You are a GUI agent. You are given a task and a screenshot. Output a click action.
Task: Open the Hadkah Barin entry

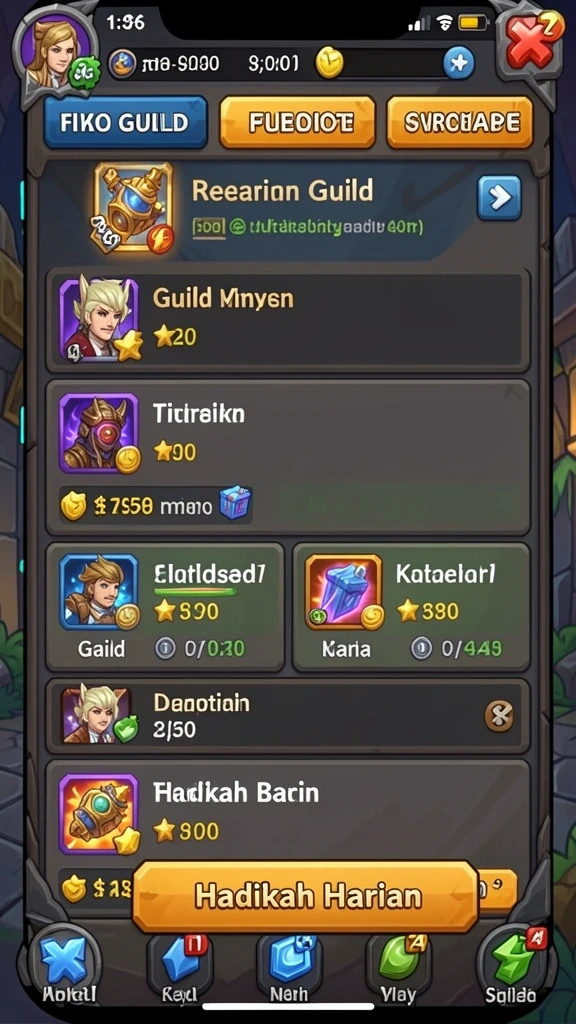coord(287,813)
